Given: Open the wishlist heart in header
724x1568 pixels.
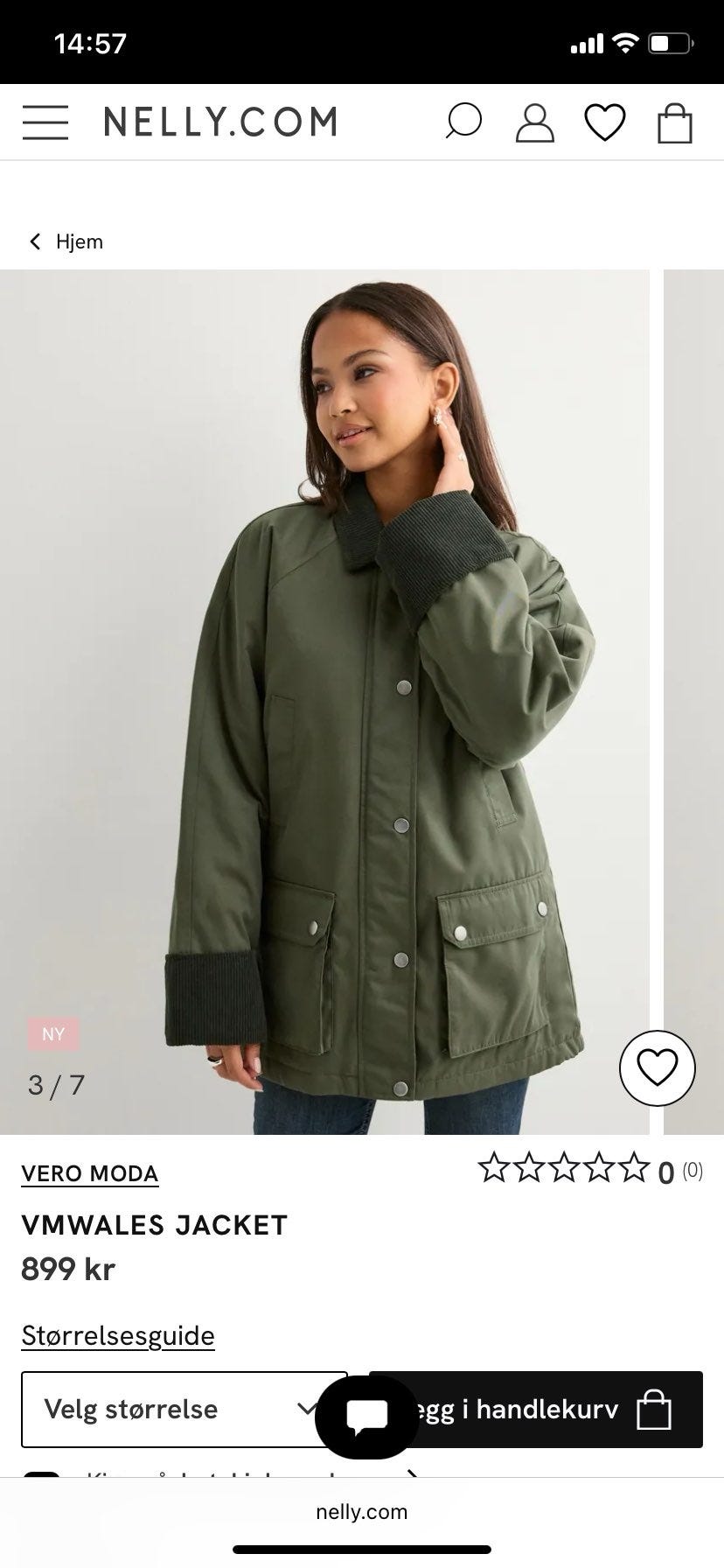Looking at the screenshot, I should (605, 122).
